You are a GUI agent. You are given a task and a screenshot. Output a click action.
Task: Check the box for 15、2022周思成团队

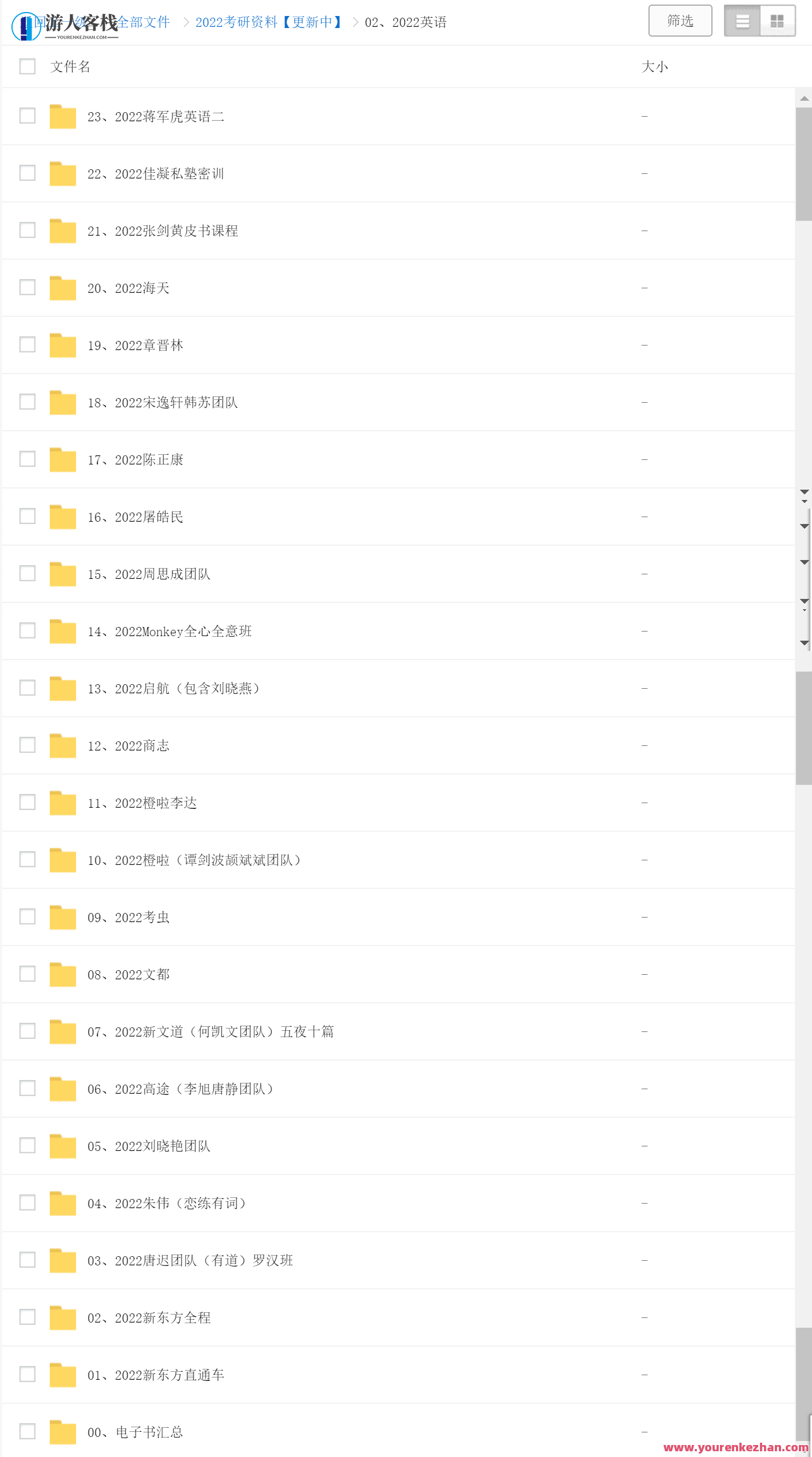click(27, 573)
